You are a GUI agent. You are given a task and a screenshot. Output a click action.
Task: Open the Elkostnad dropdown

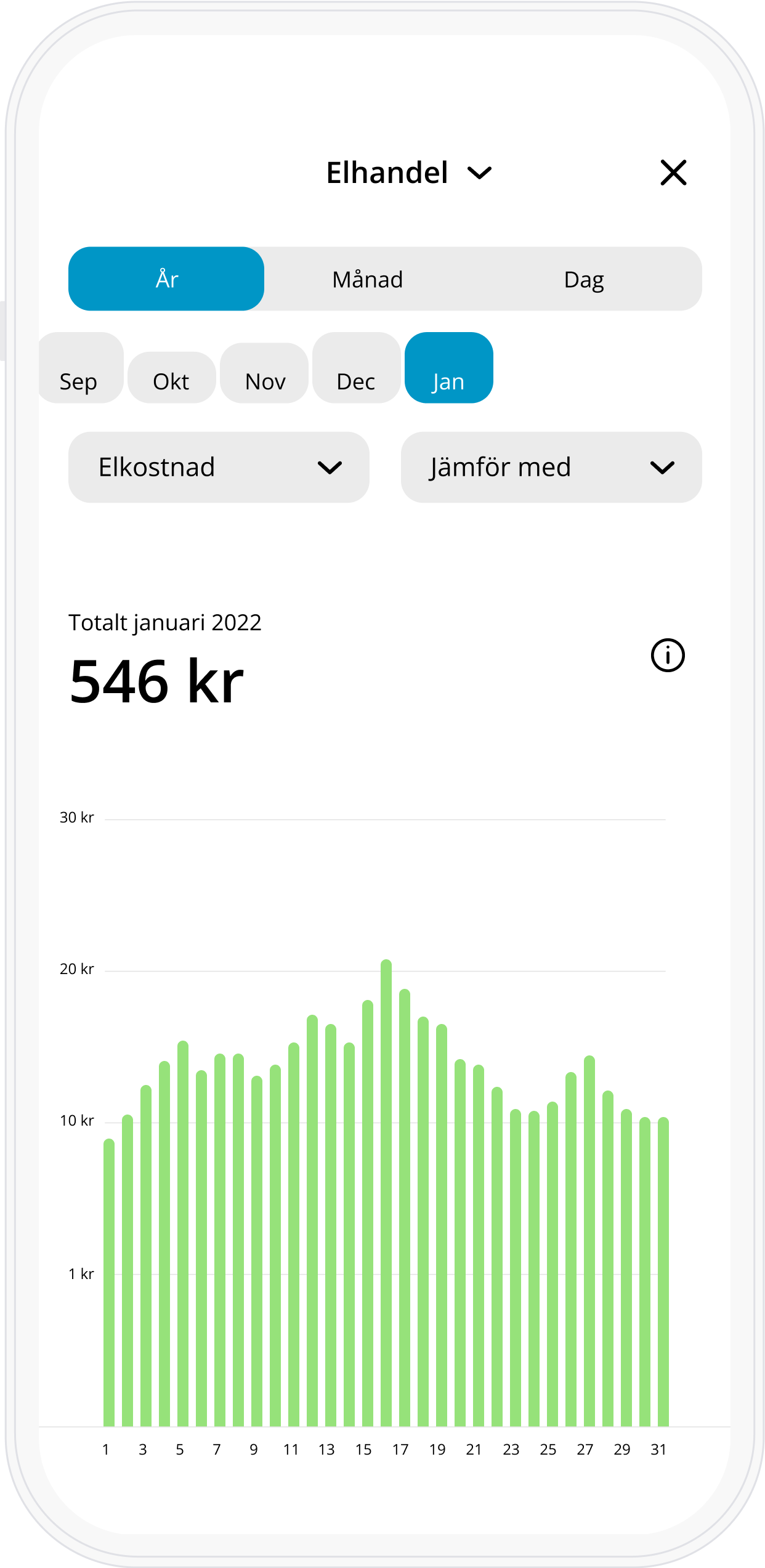coord(219,467)
